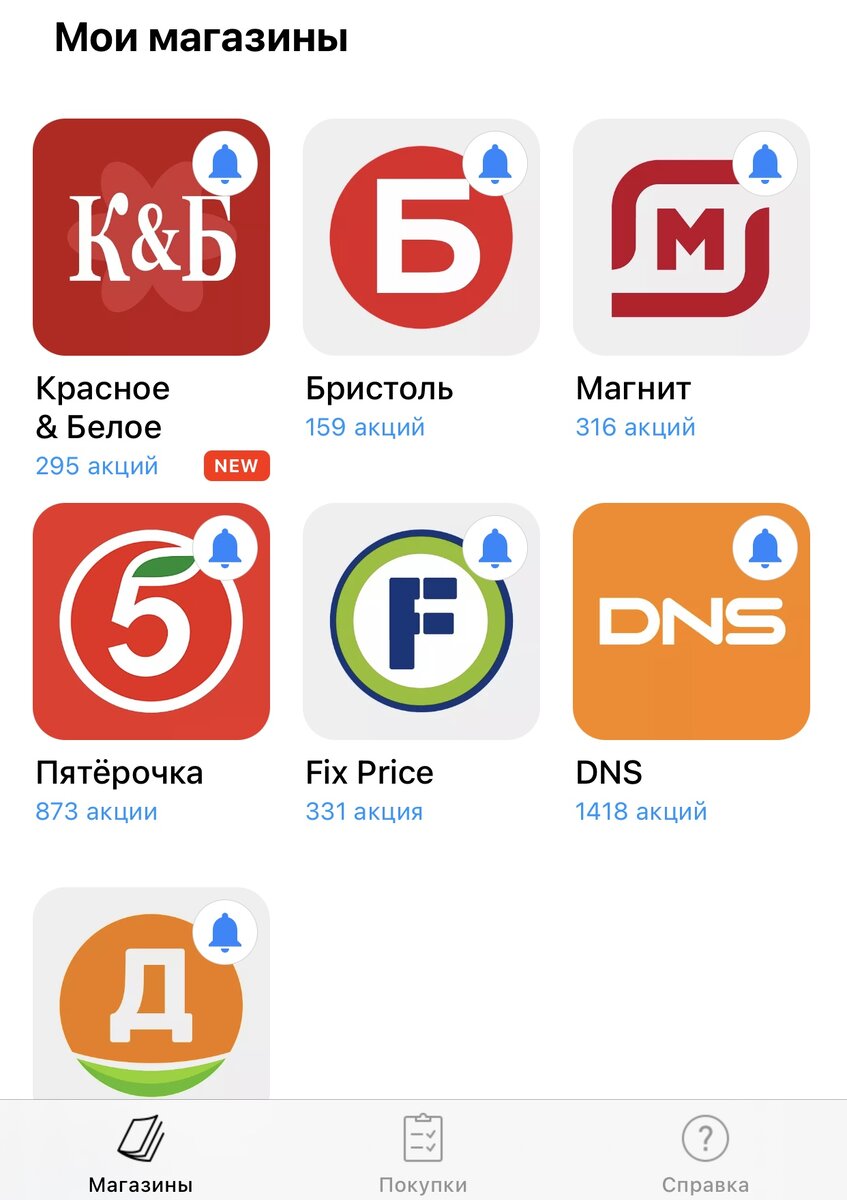Select the Магазины tab

pyautogui.click(x=141, y=1153)
